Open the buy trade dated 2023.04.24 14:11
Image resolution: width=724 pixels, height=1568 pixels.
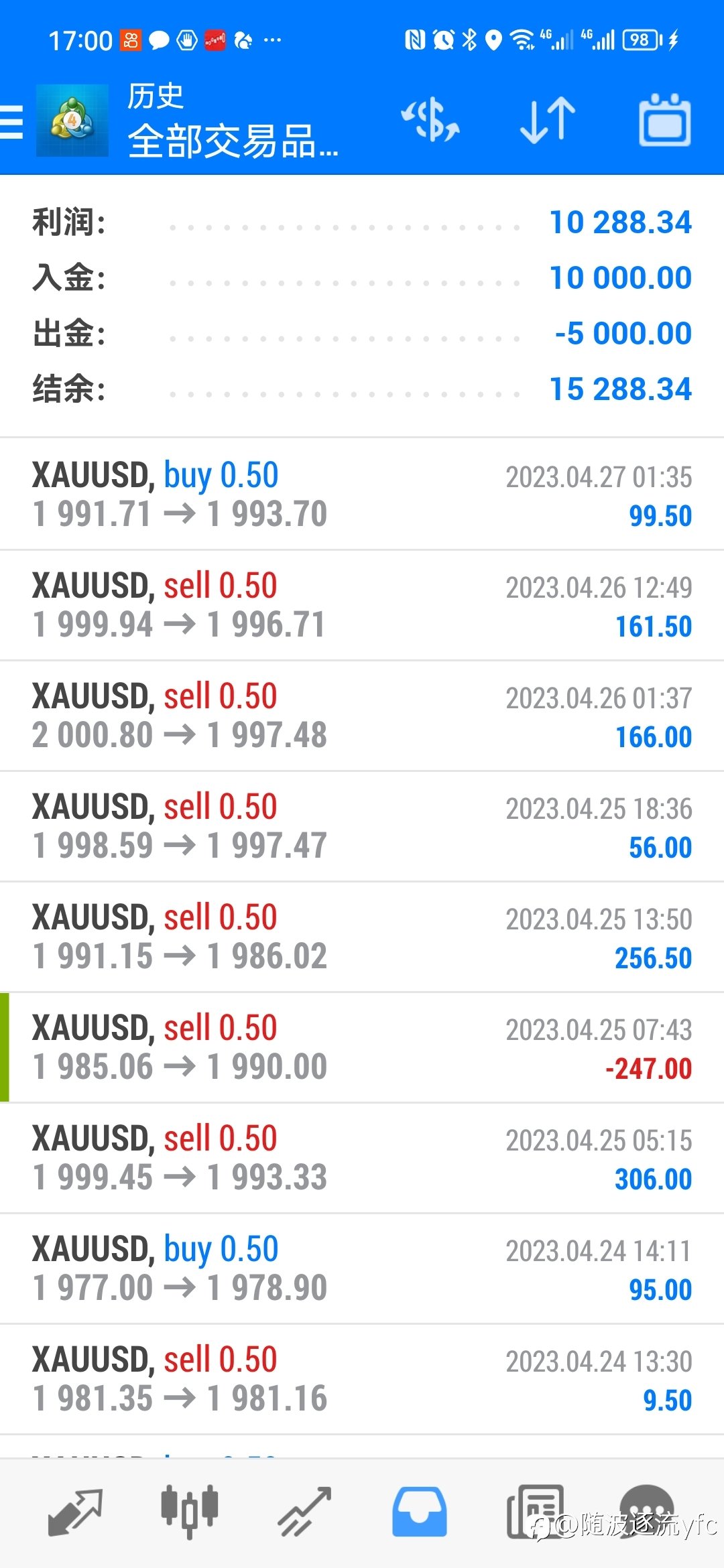[362, 1268]
